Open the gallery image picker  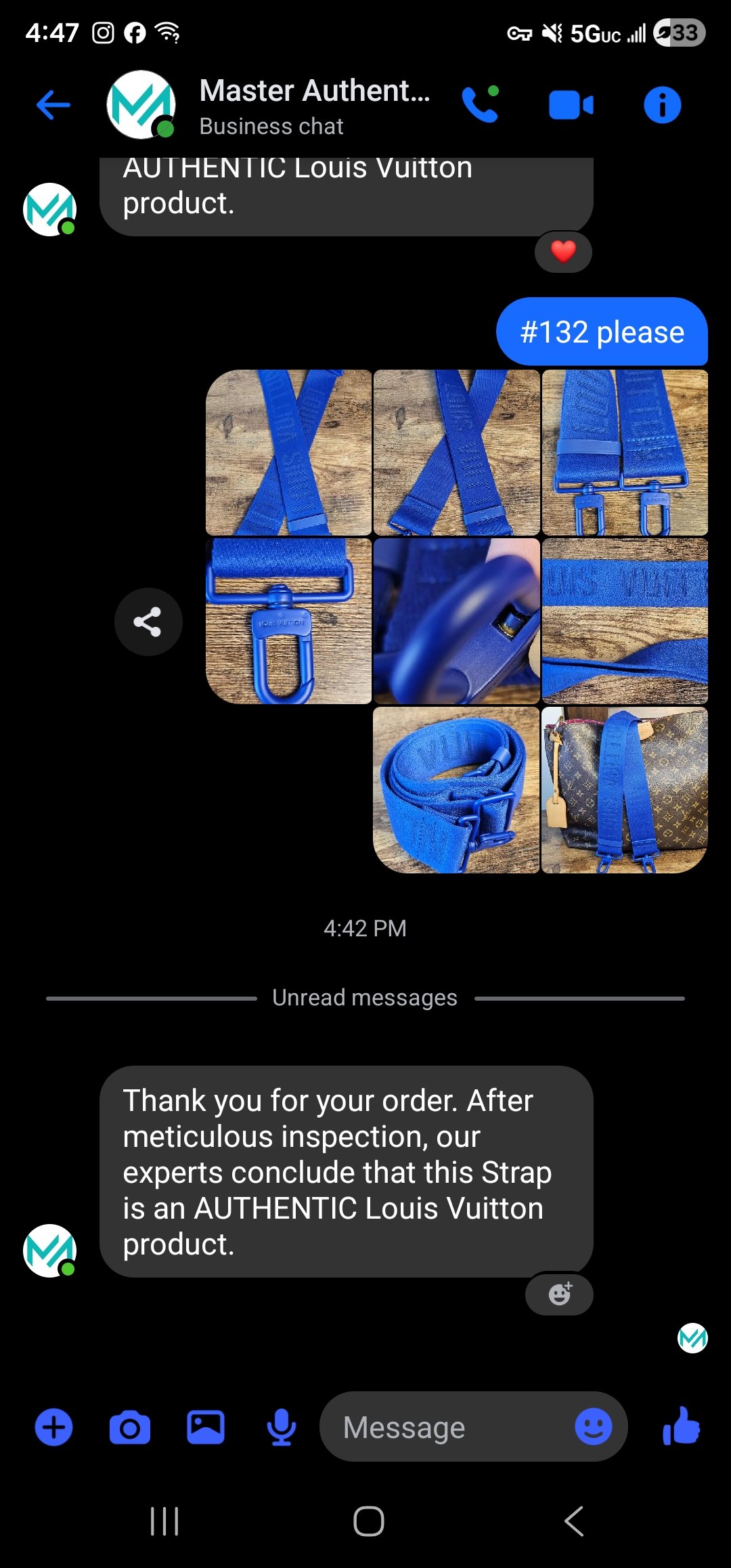coord(206,1427)
